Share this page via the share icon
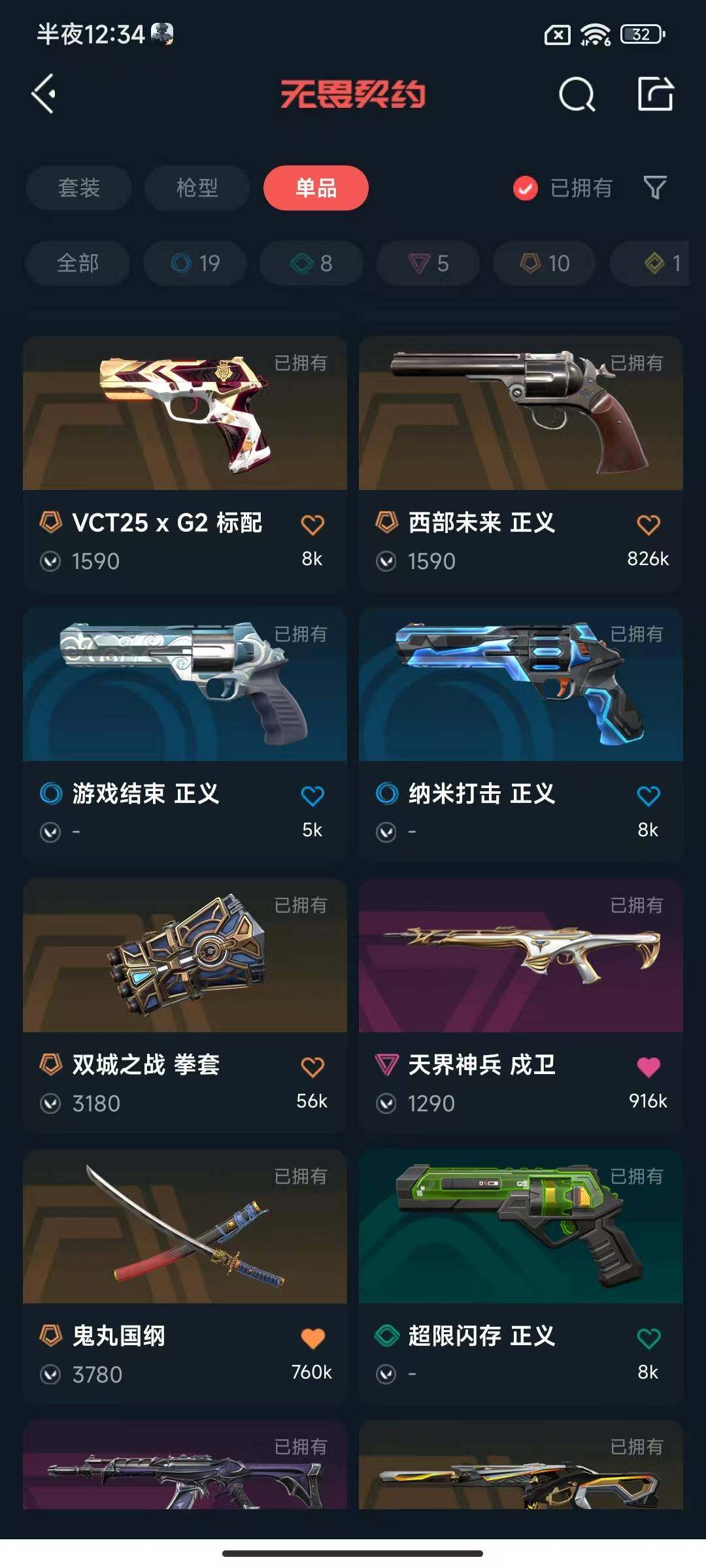 coord(656,94)
